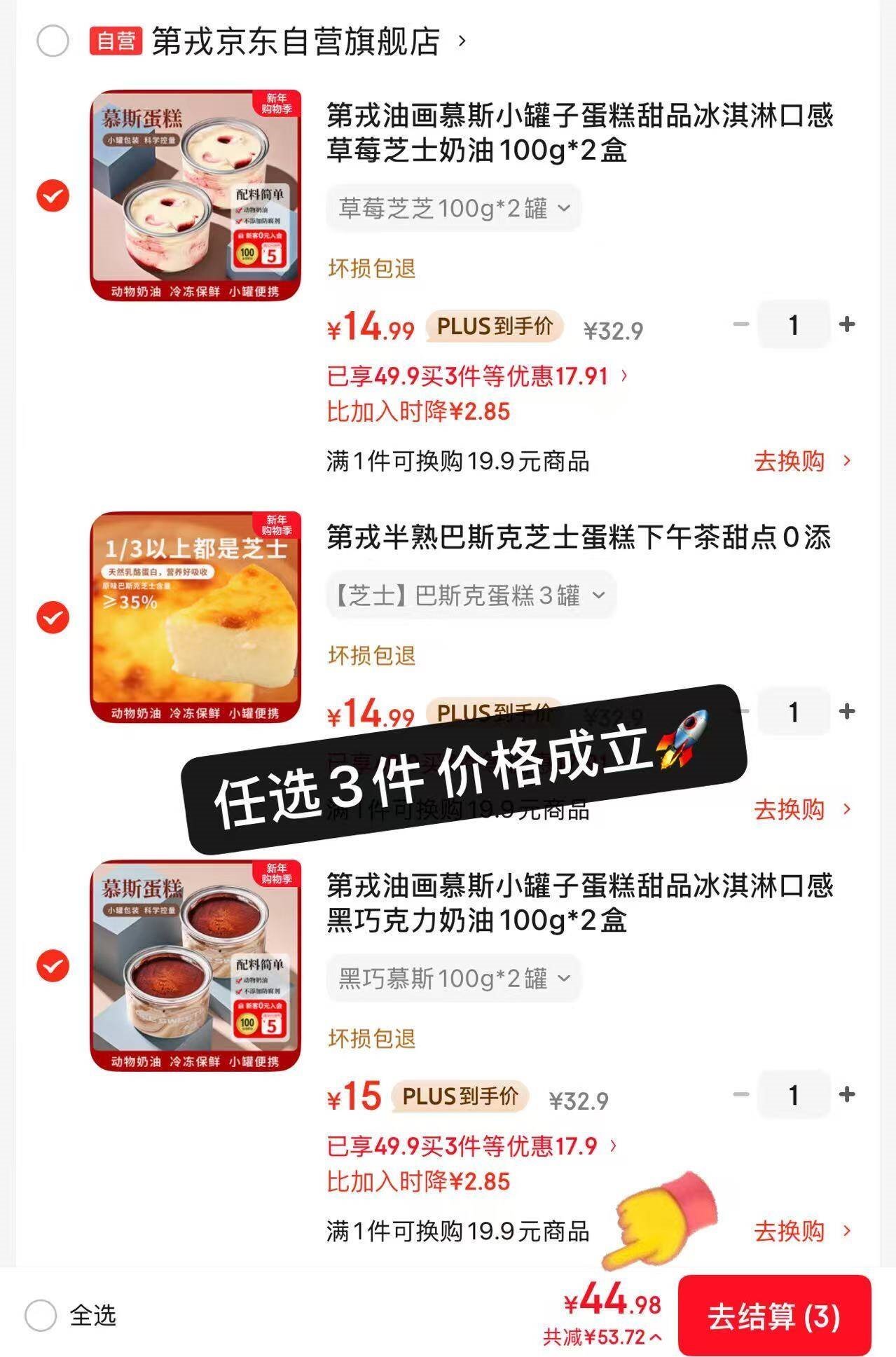The image size is (896, 1357).
Task: View 已享49.9买3件 promotion details
Action: coord(476,376)
